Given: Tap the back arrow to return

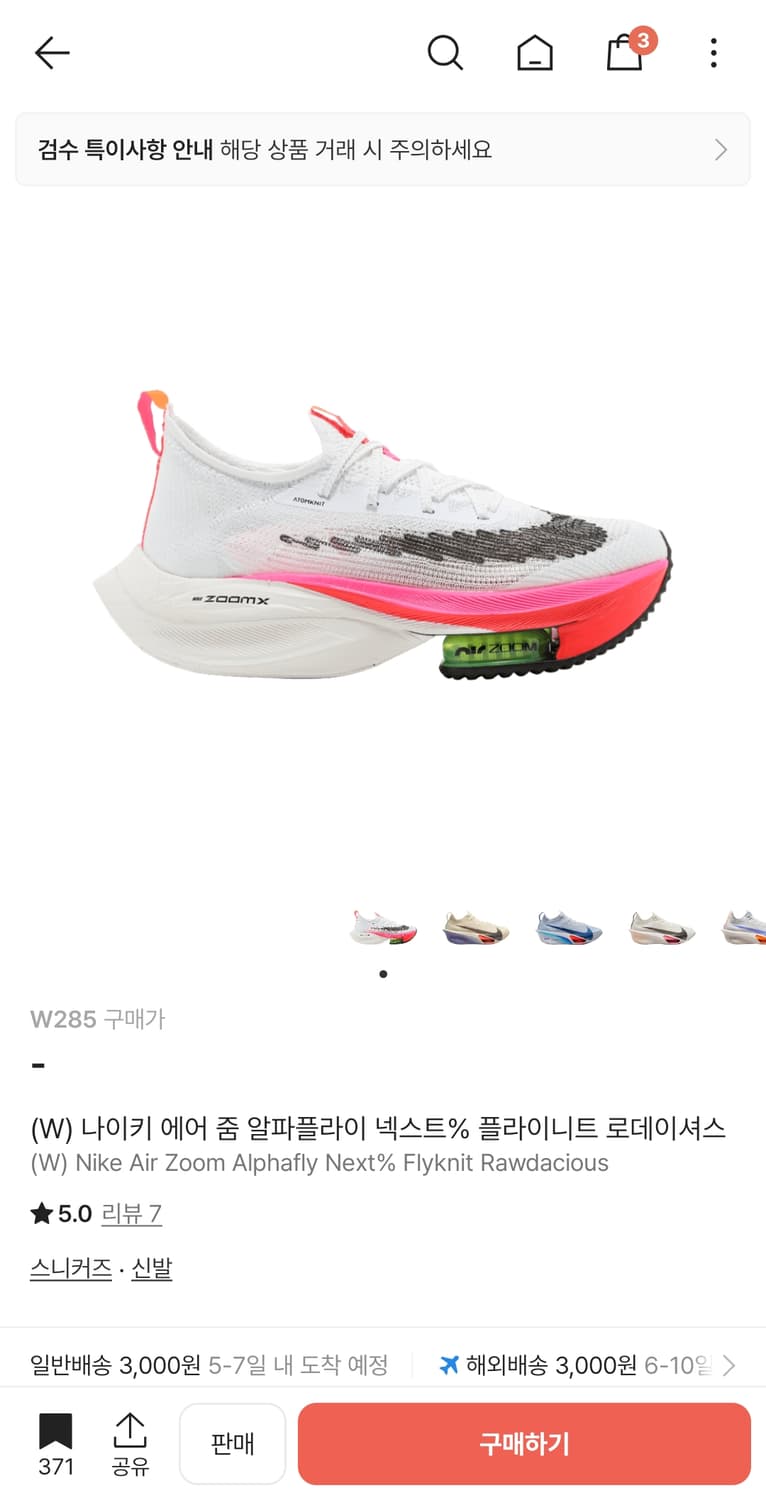Looking at the screenshot, I should [x=51, y=52].
